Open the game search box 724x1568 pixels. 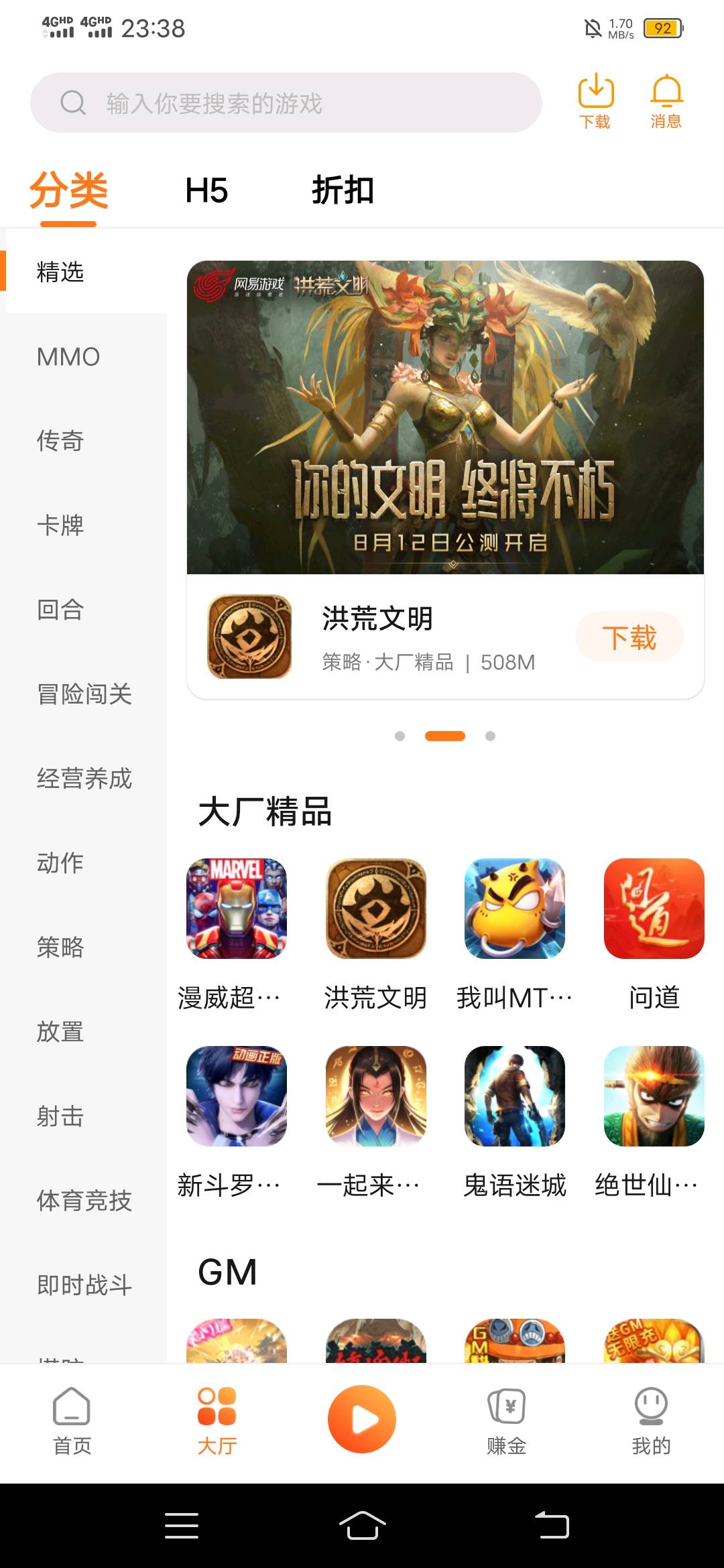pyautogui.click(x=286, y=103)
